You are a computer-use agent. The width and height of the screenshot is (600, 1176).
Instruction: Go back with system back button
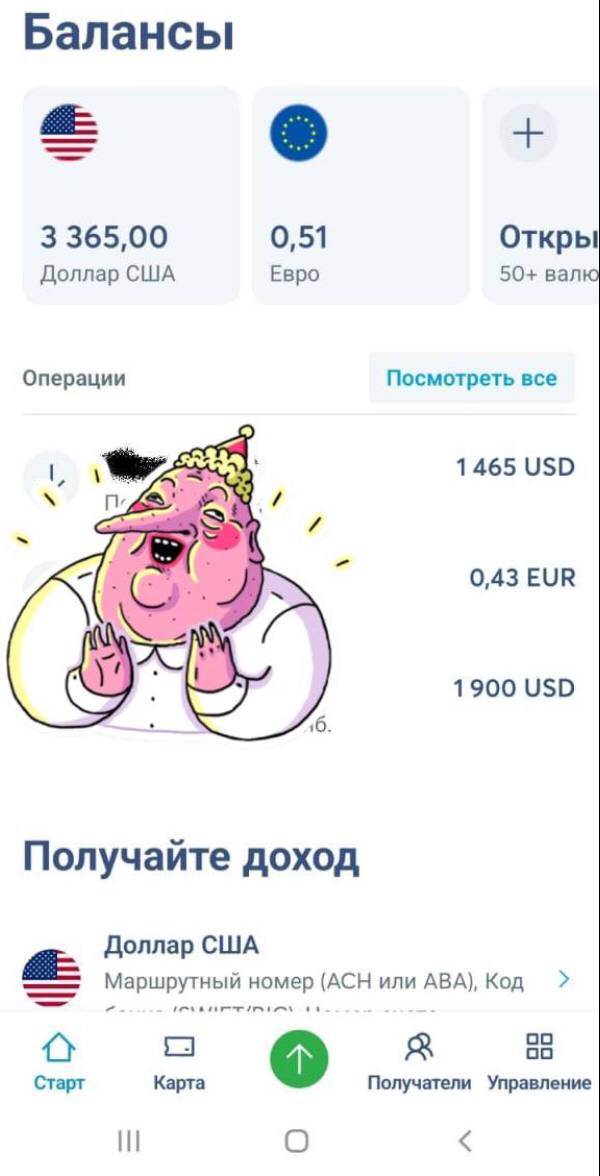pos(464,1140)
